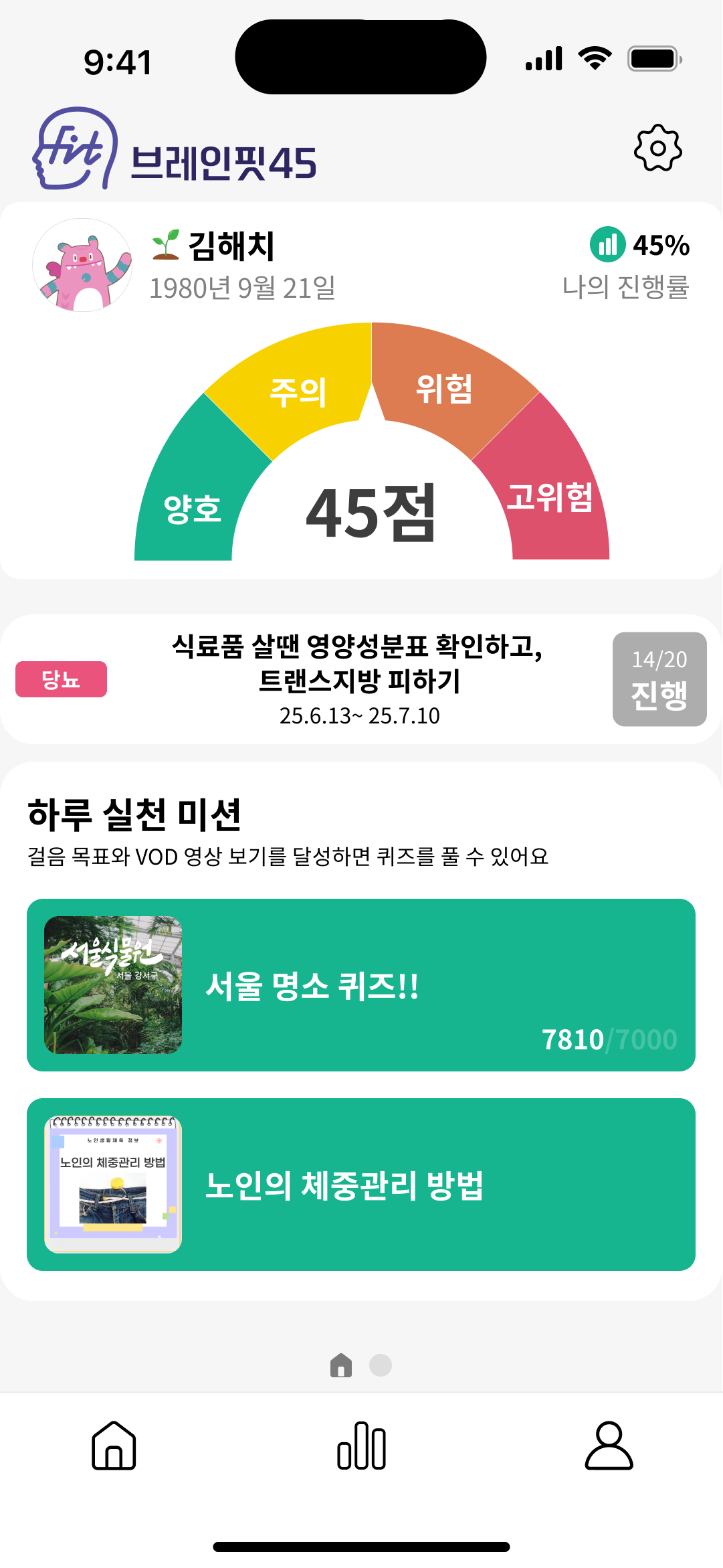Select the 당뇨 category badge
Screen dimensions: 723x1568
(61, 679)
